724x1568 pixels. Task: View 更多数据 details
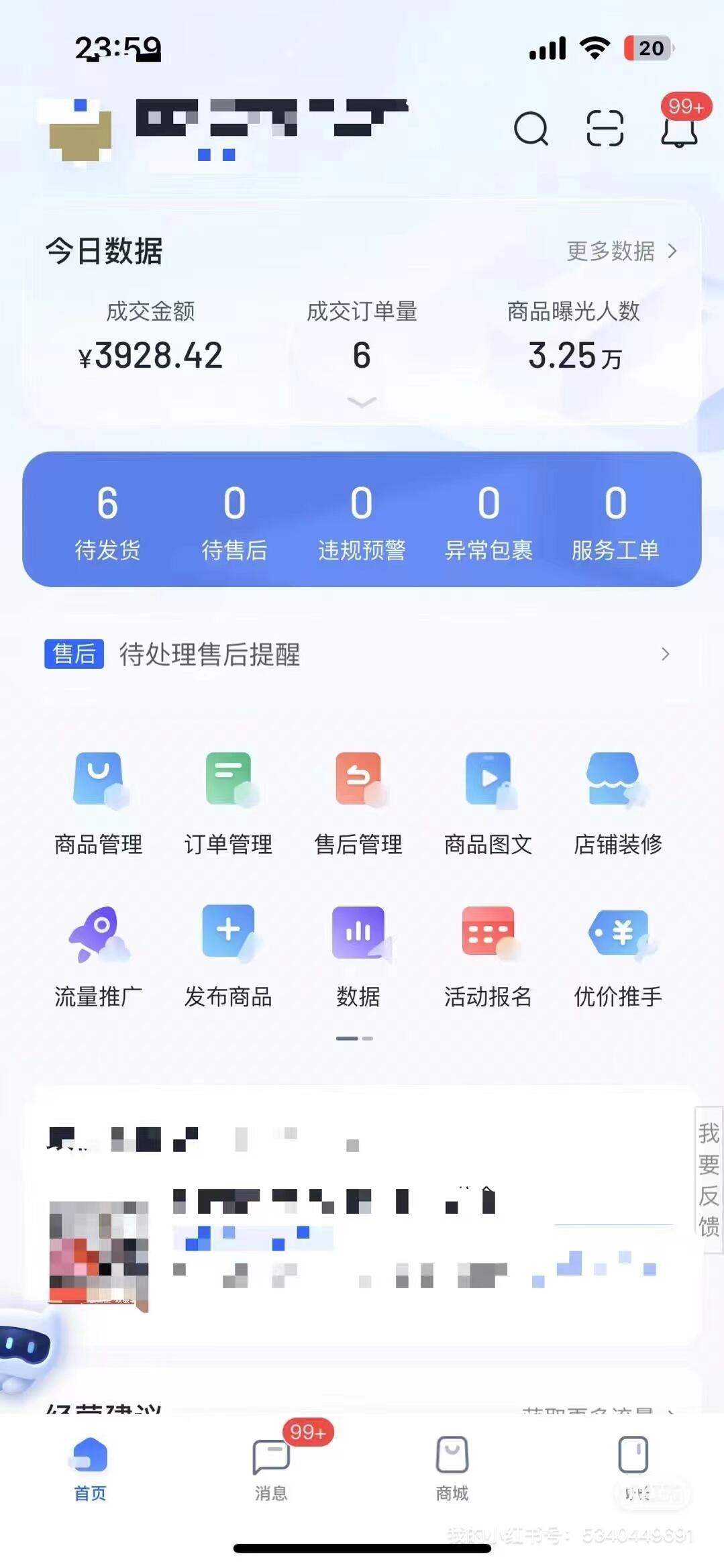pyautogui.click(x=621, y=251)
